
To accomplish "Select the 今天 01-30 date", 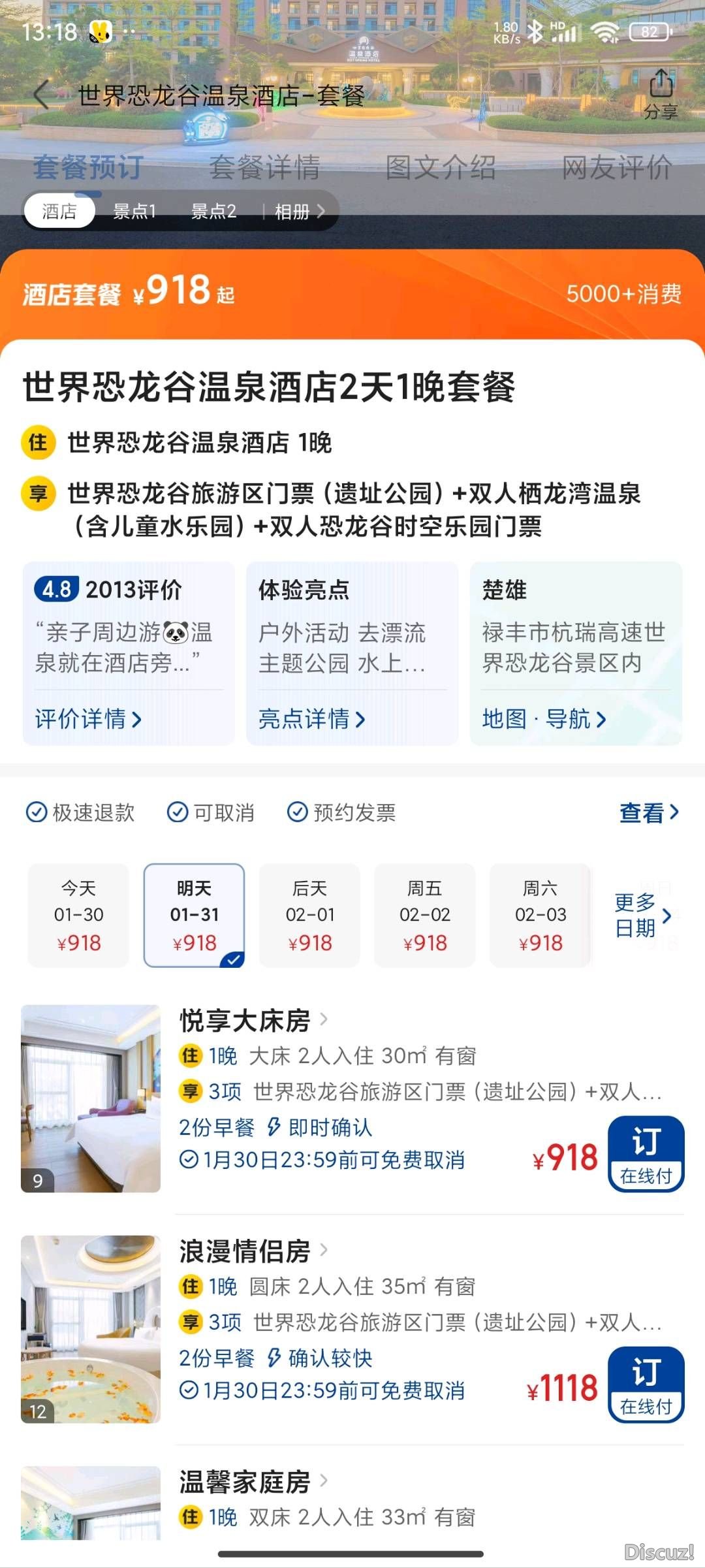I will tap(78, 915).
